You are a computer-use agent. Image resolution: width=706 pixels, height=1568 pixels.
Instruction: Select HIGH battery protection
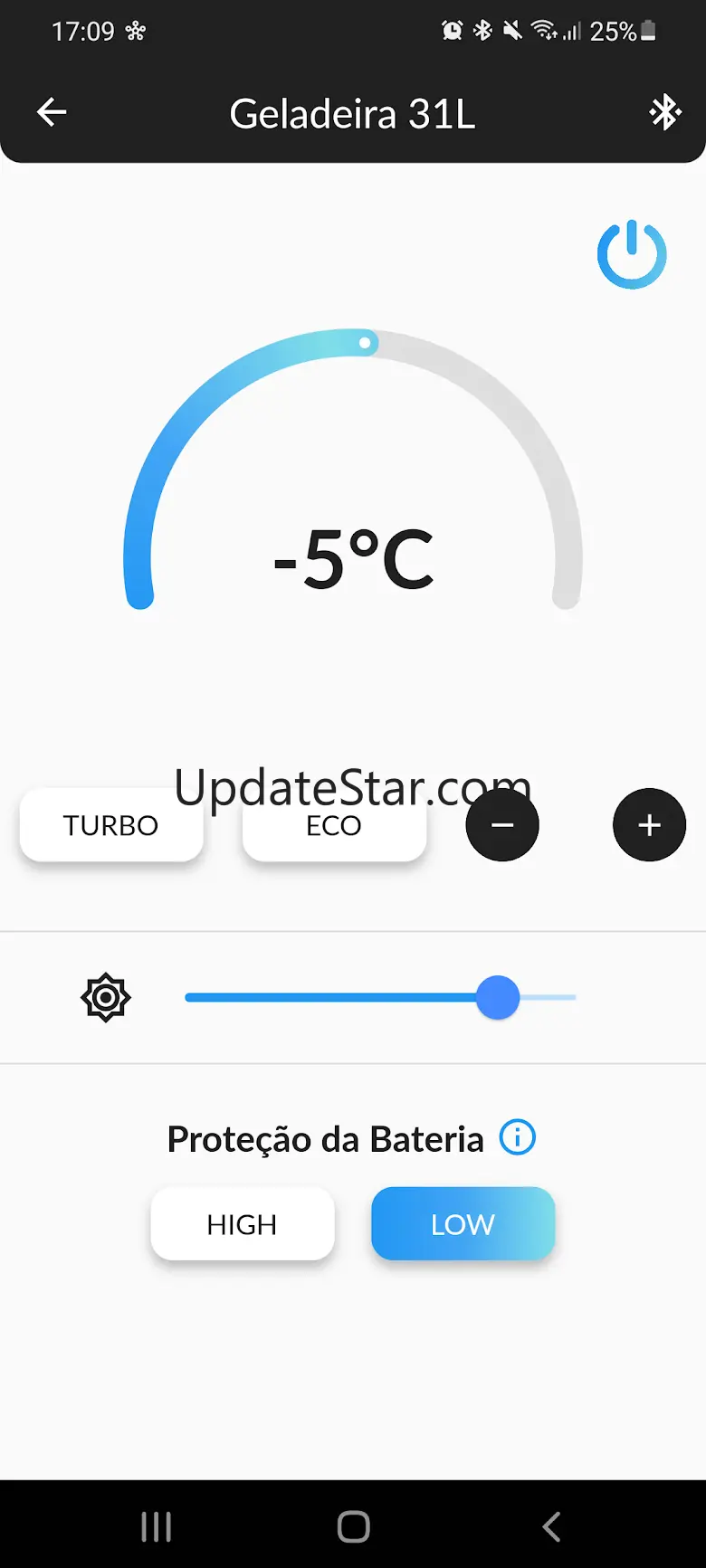coord(243,1224)
